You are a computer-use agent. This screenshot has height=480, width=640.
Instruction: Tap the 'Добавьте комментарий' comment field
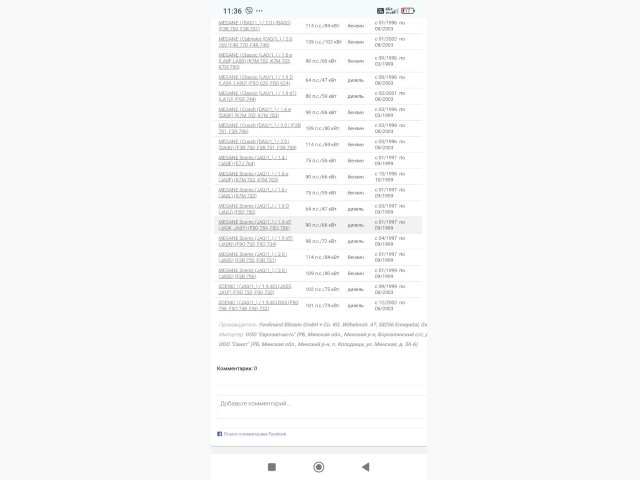click(x=320, y=404)
